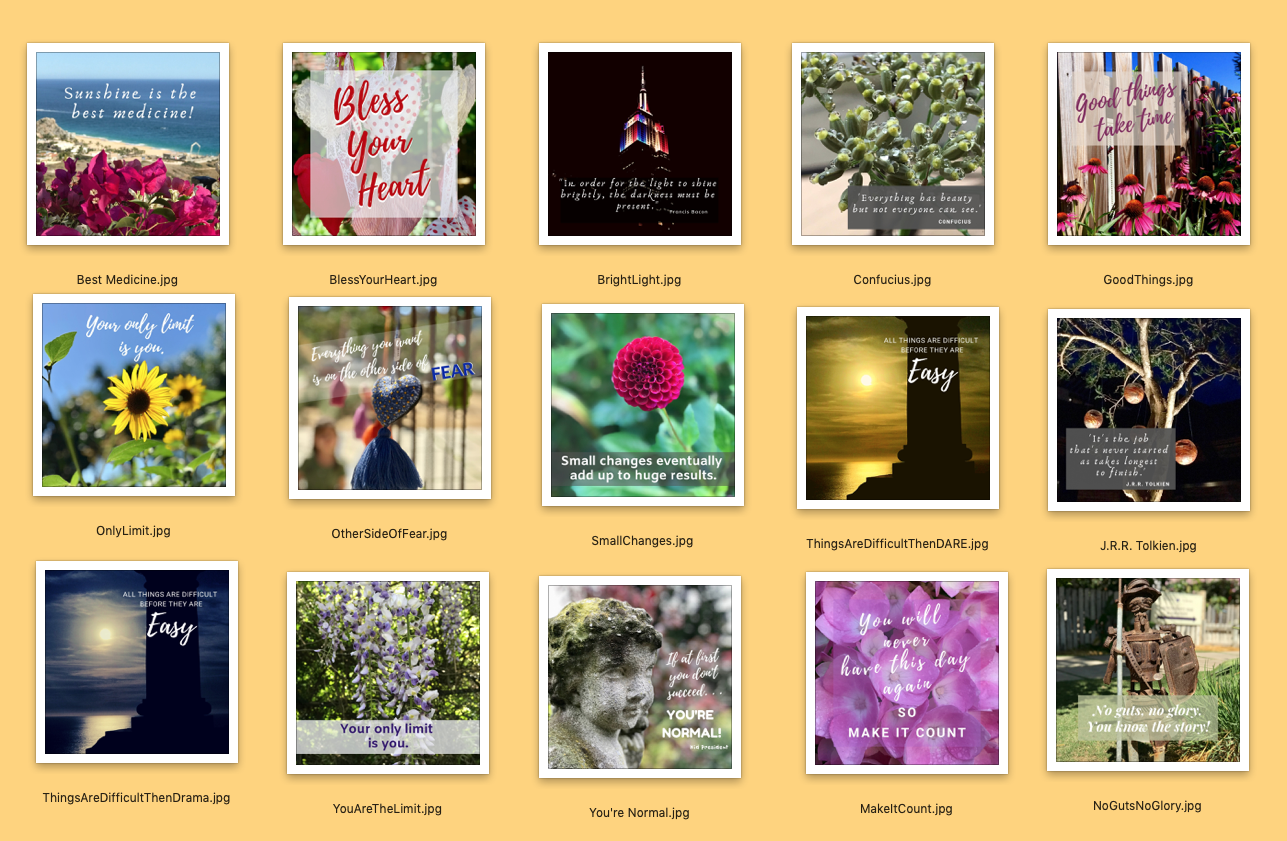Select GoodThings.jpg file
This screenshot has width=1287, height=841.
pyautogui.click(x=1149, y=144)
